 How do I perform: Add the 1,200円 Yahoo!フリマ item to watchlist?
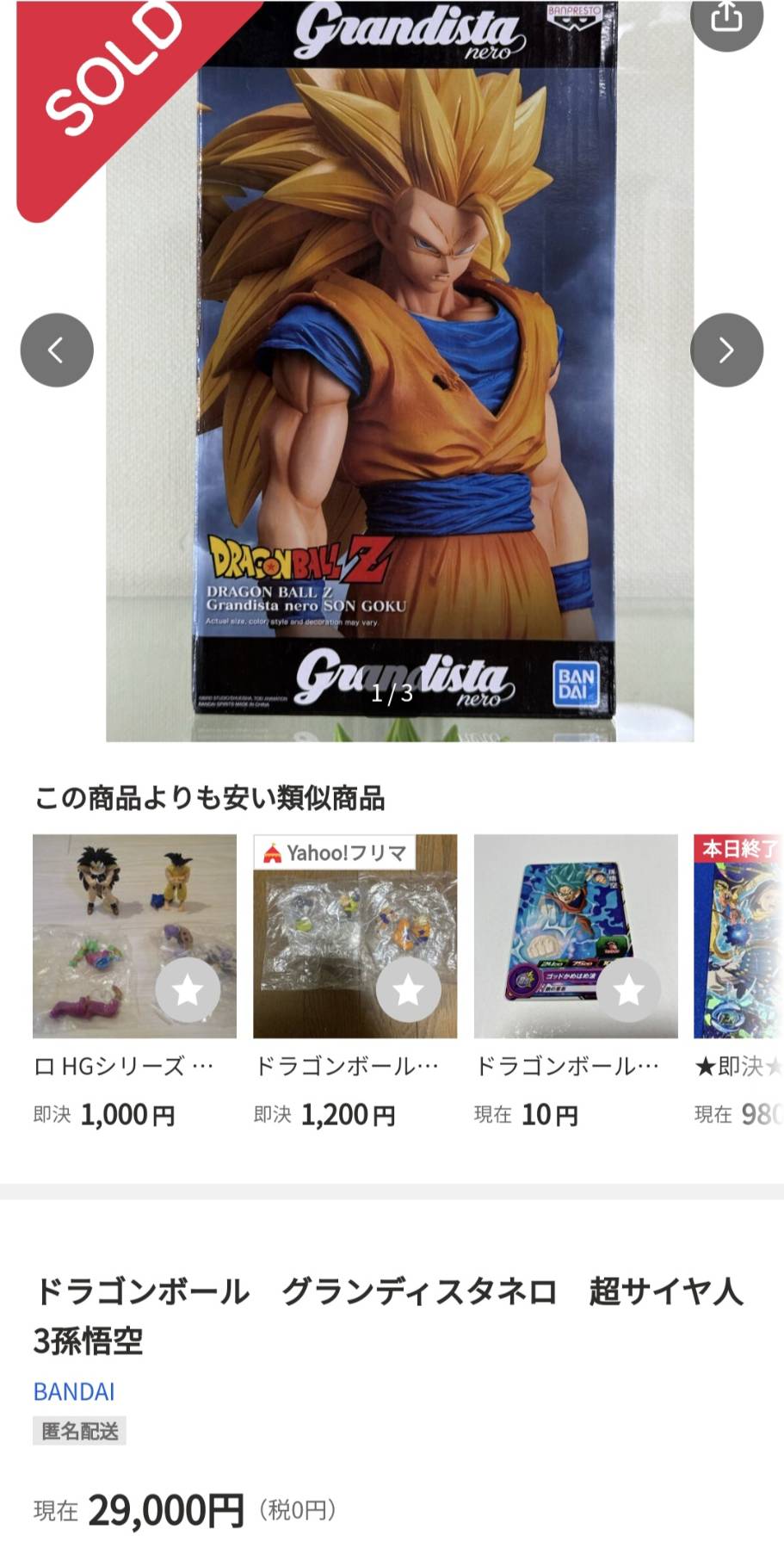click(409, 990)
